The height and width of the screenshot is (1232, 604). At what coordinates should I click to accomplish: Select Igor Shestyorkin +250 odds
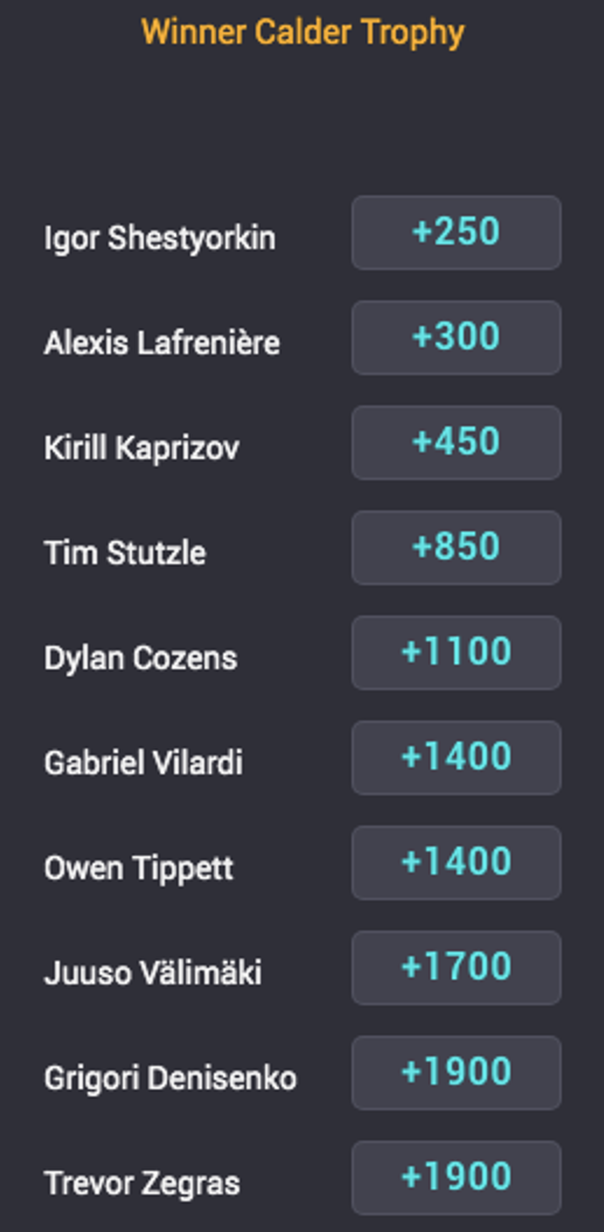pos(456,233)
